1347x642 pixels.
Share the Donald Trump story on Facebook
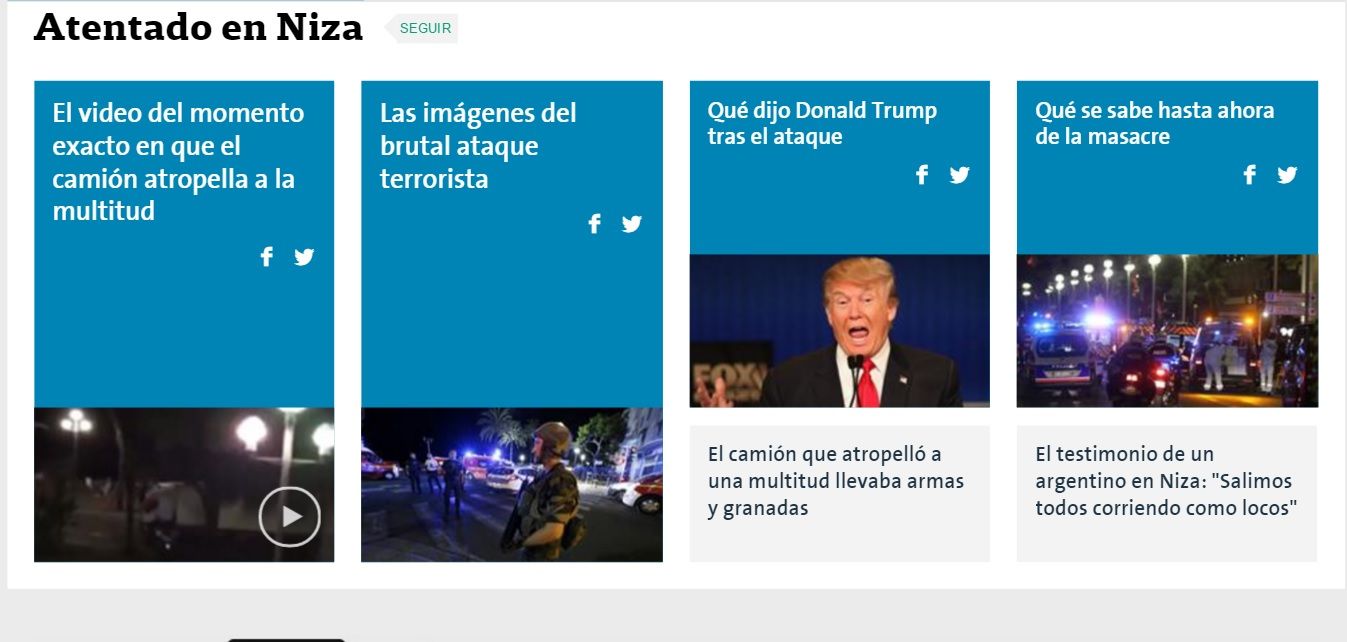(922, 175)
